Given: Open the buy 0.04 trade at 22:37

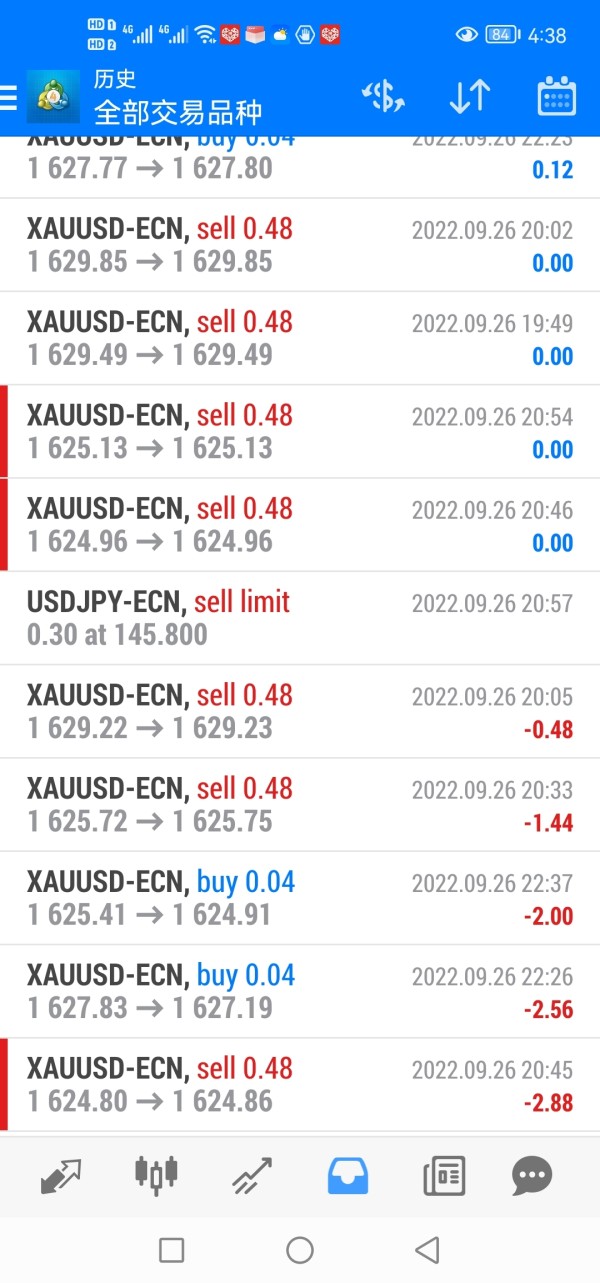Looking at the screenshot, I should pos(300,898).
